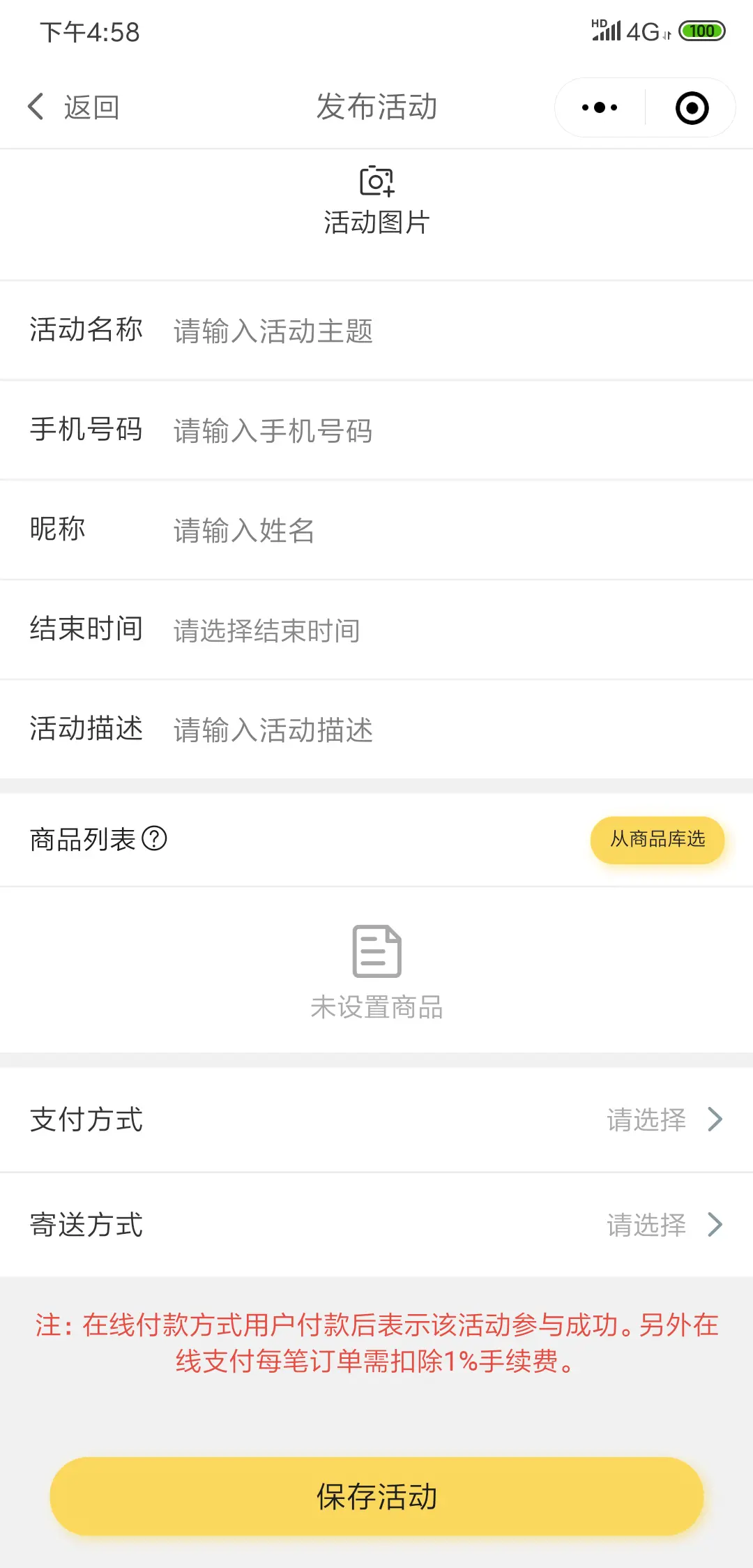Select the 寄送方式 delivery method
The width and height of the screenshot is (753, 1568).
(x=662, y=1224)
